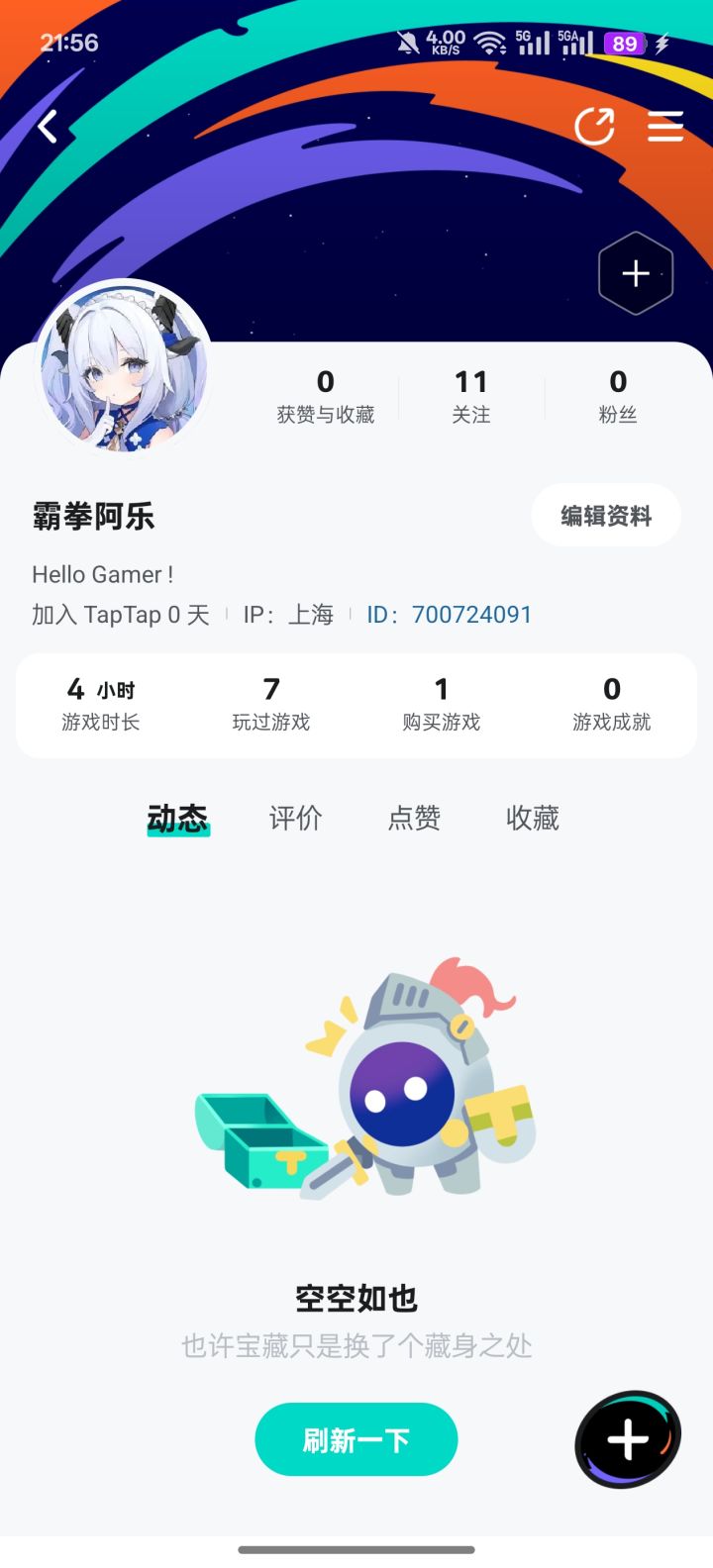This screenshot has height=1568, width=713.
Task: View 获赞与收藏 count details
Action: pyautogui.click(x=325, y=396)
